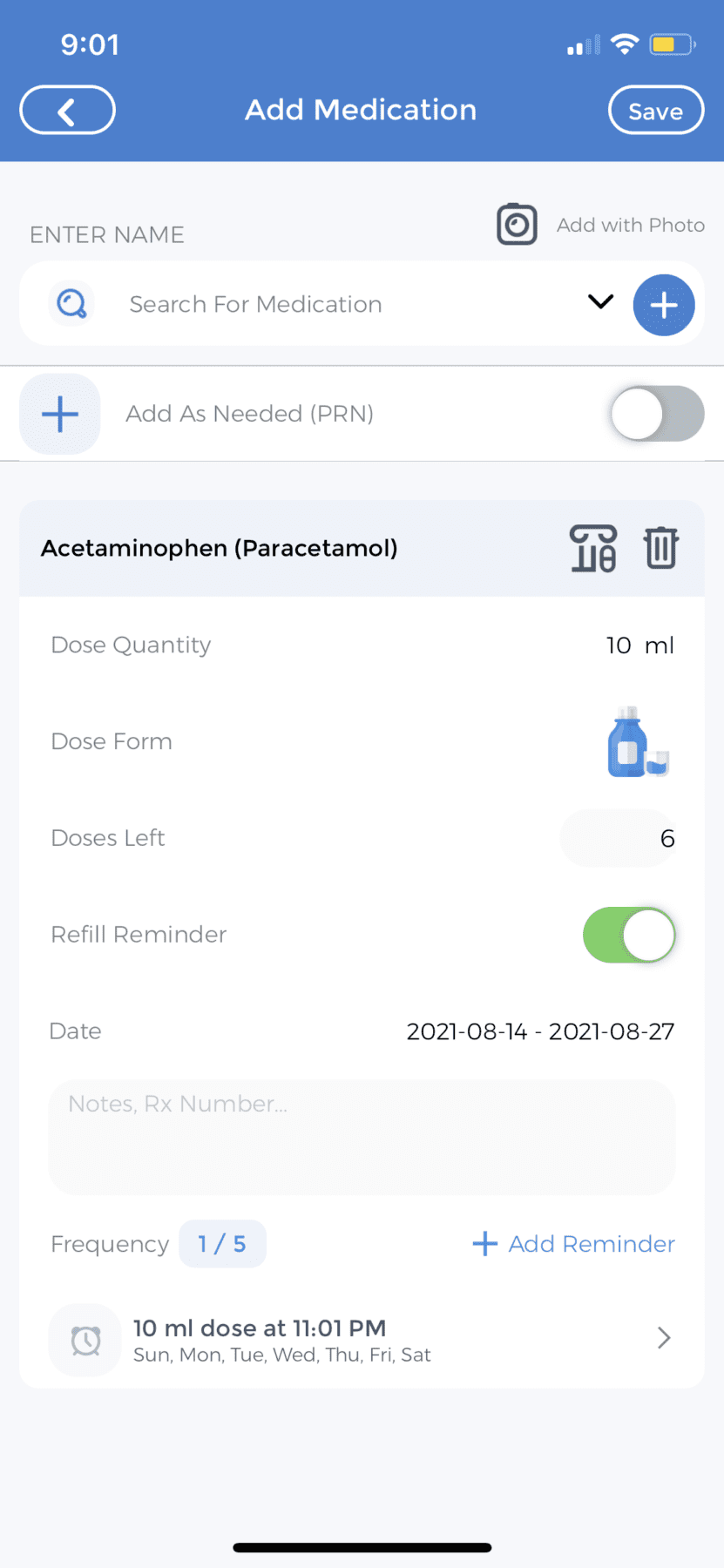This screenshot has height=1568, width=724.
Task: Click the medication search magnifier icon
Action: [71, 303]
